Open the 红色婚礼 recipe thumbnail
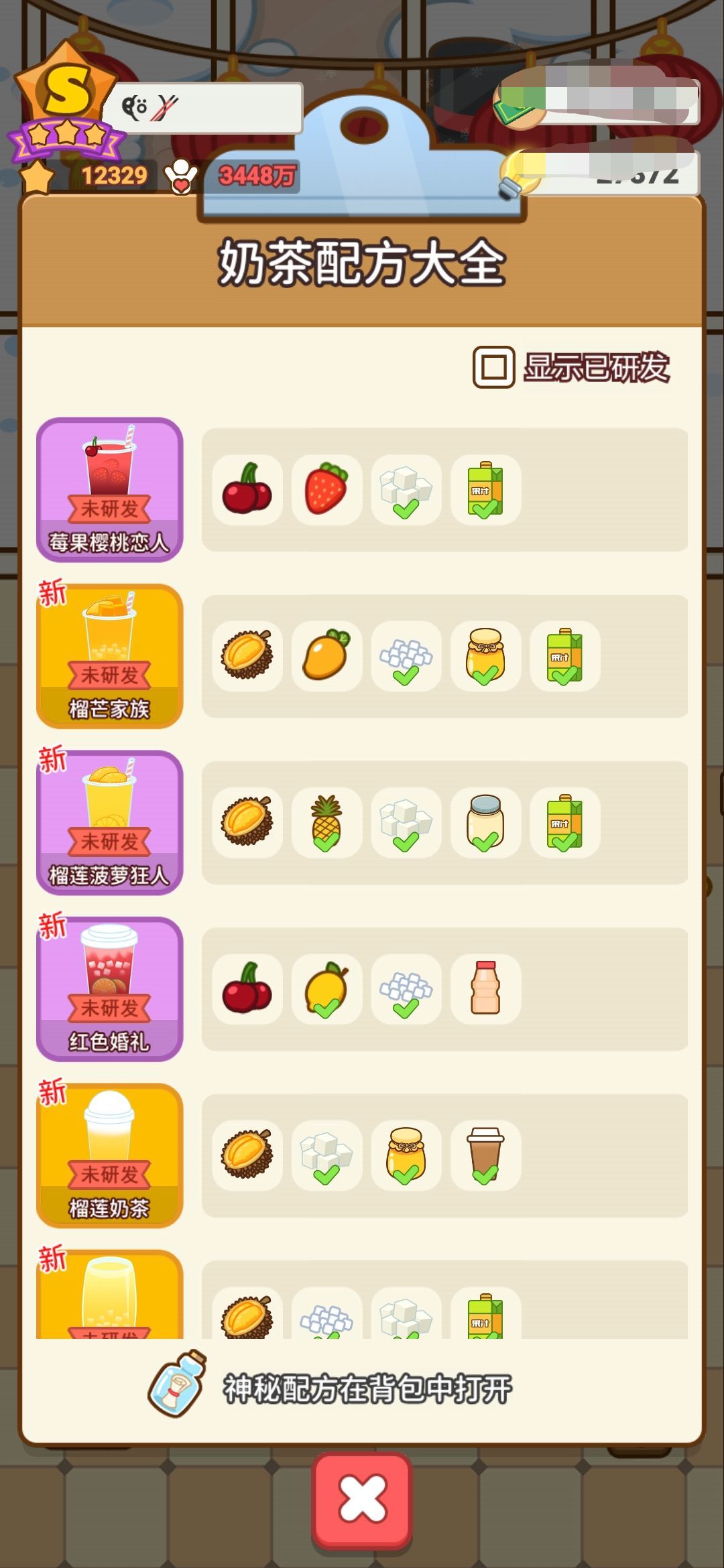Viewport: 724px width, 1568px height. point(109,985)
